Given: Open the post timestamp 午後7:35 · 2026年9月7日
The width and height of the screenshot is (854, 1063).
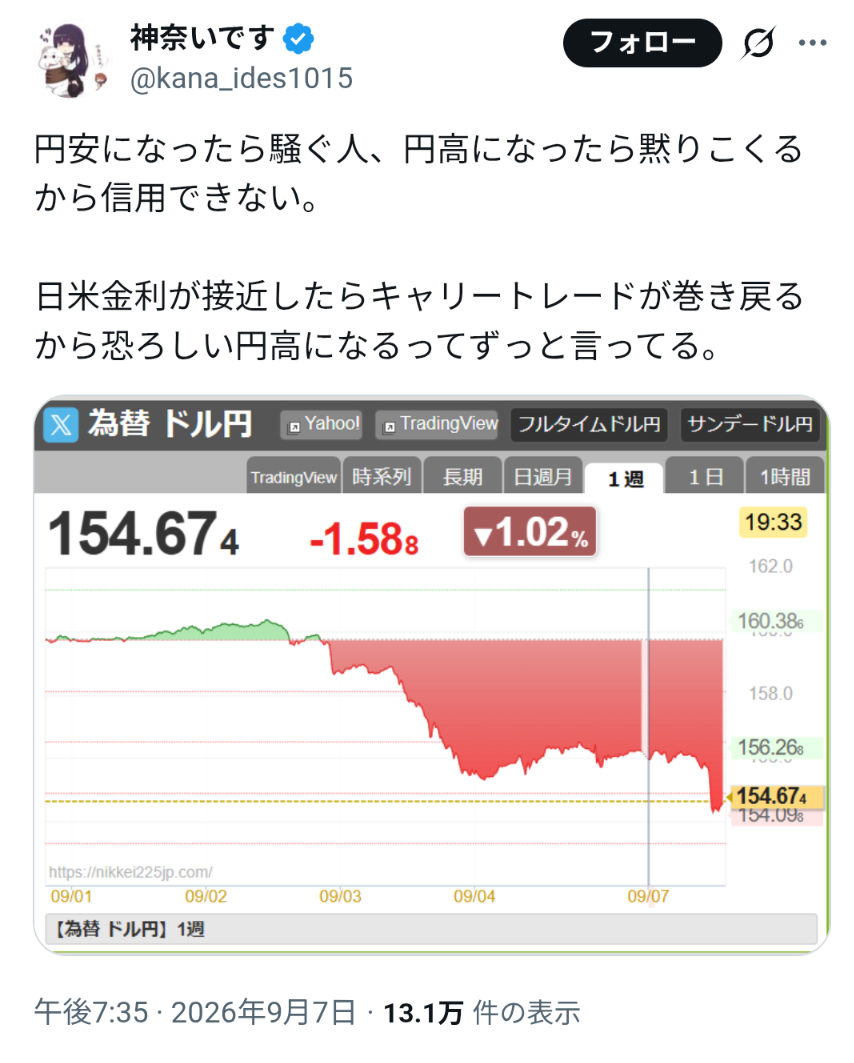Looking at the screenshot, I should 195,1012.
